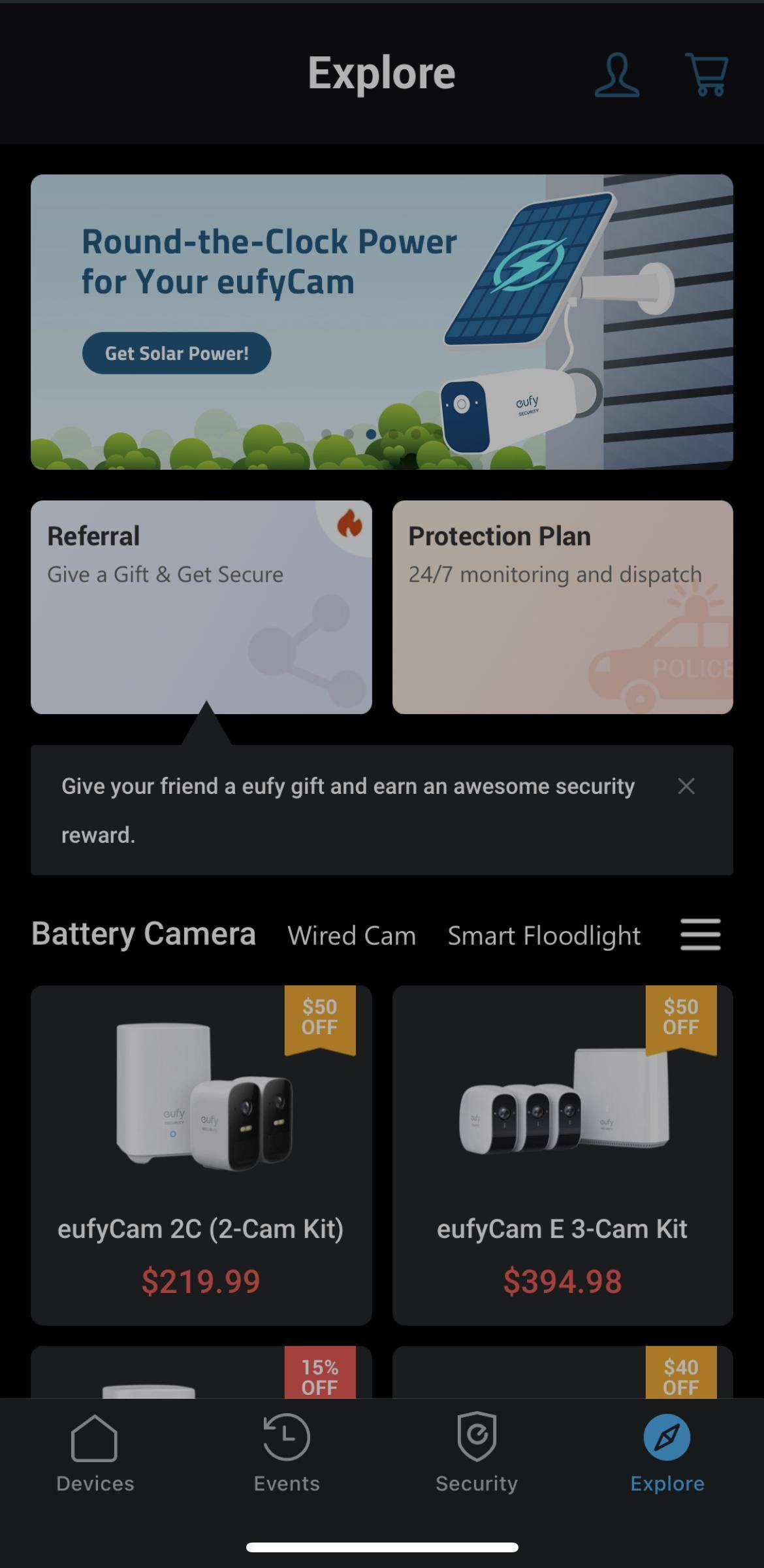Open the Protection Plan card
The image size is (764, 1568).
tap(562, 607)
